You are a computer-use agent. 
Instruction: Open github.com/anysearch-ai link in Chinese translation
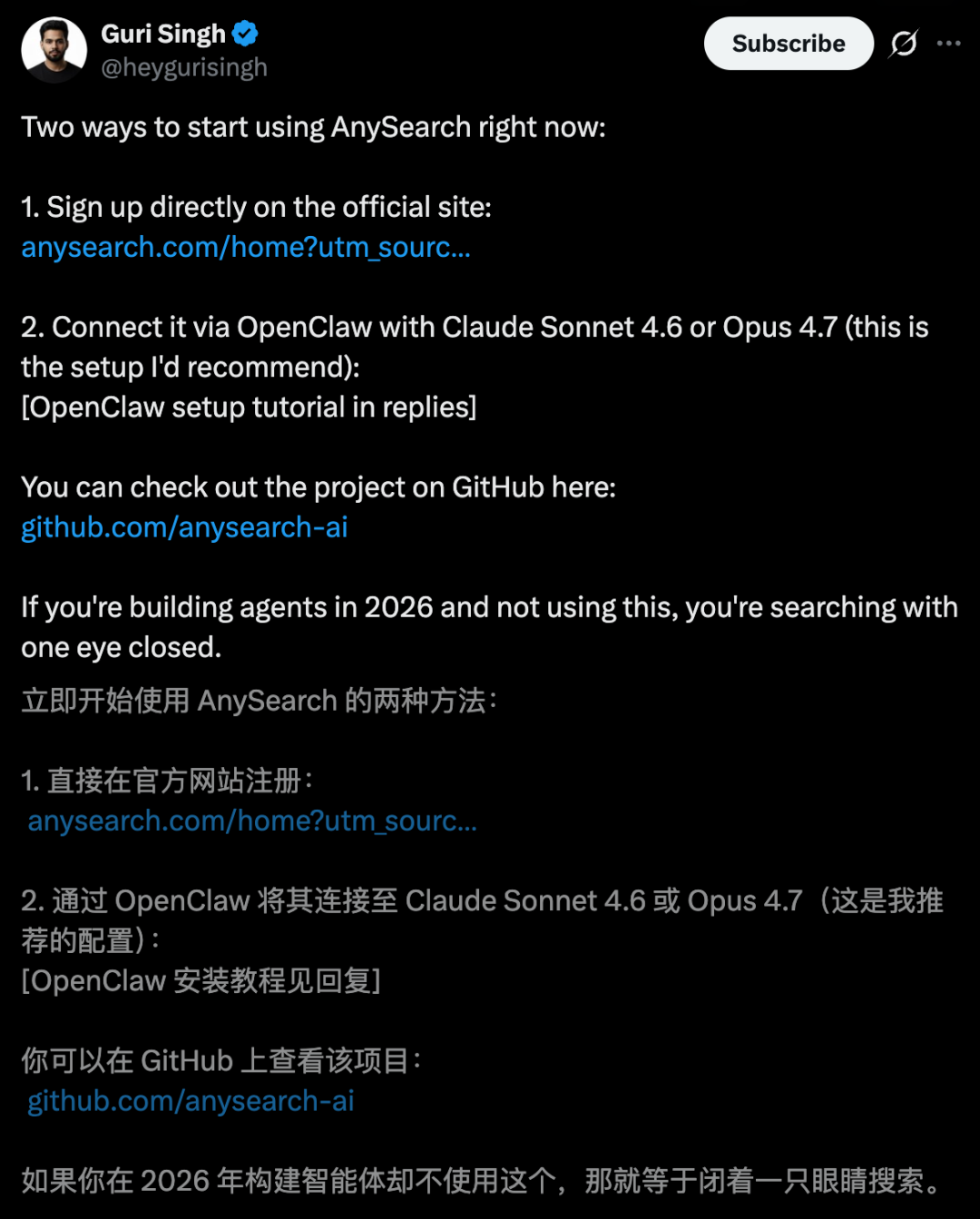point(191,1101)
